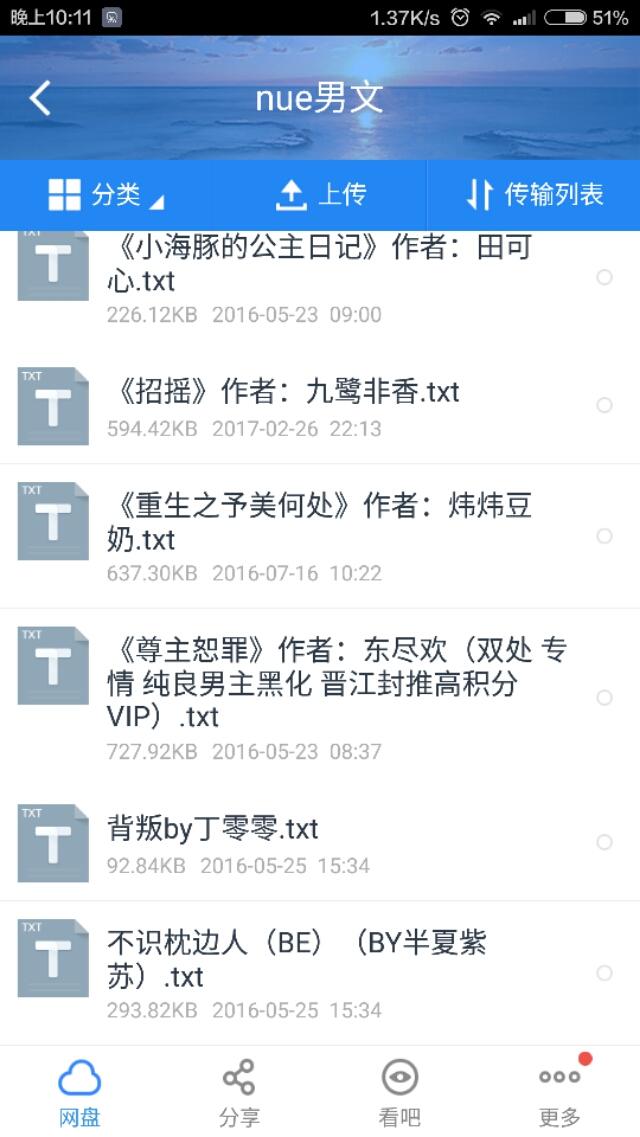Open the 更多 tab
Viewport: 640px width, 1137px height.
[x=560, y=1092]
